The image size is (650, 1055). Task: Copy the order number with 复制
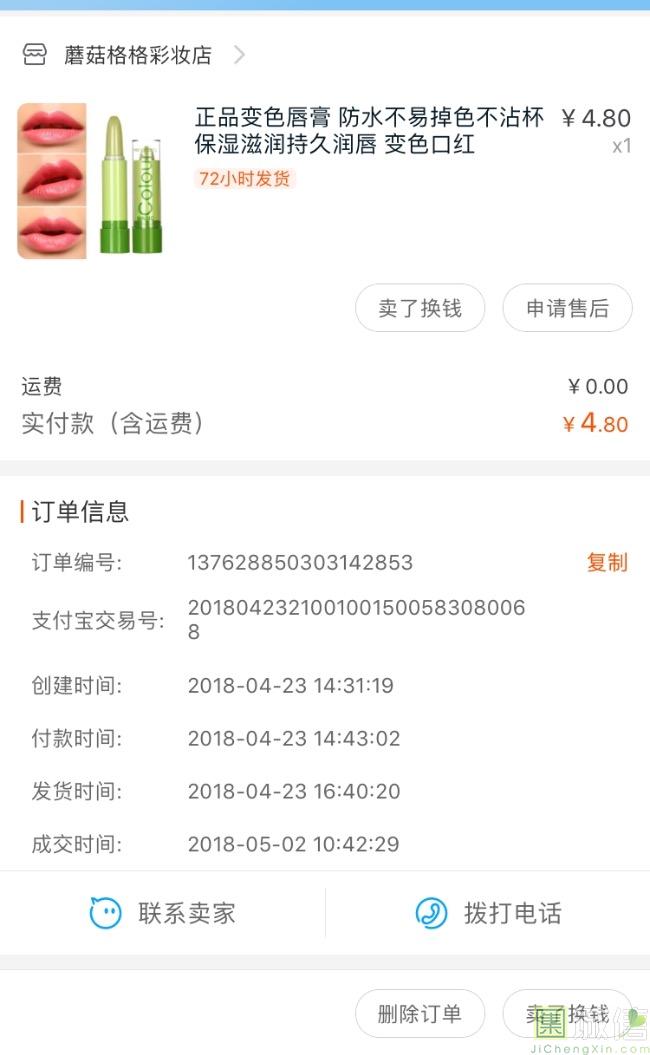point(606,562)
